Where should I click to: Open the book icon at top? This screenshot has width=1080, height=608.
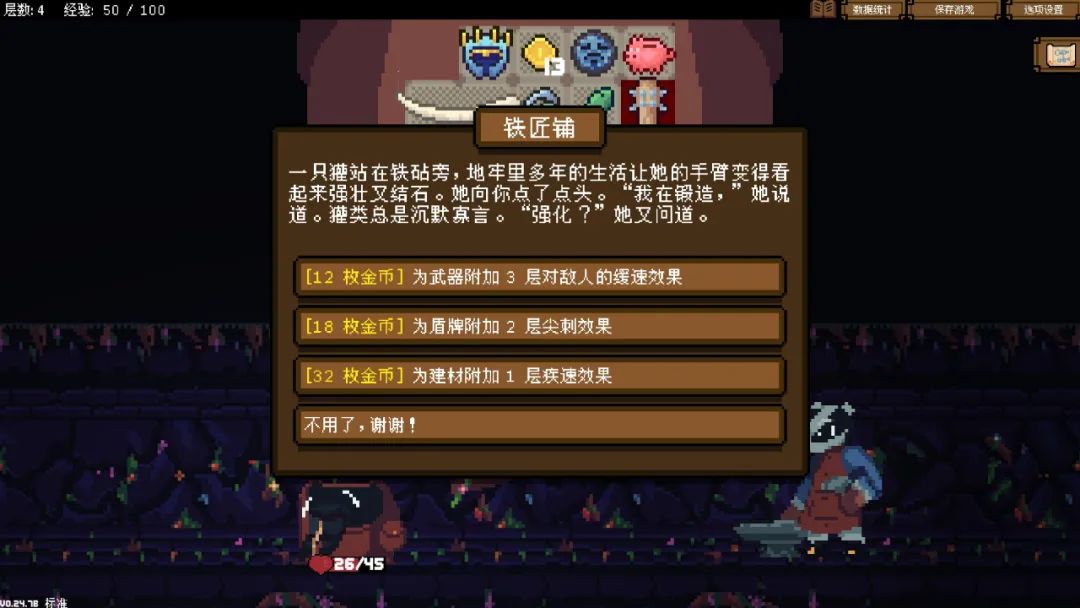pos(823,9)
